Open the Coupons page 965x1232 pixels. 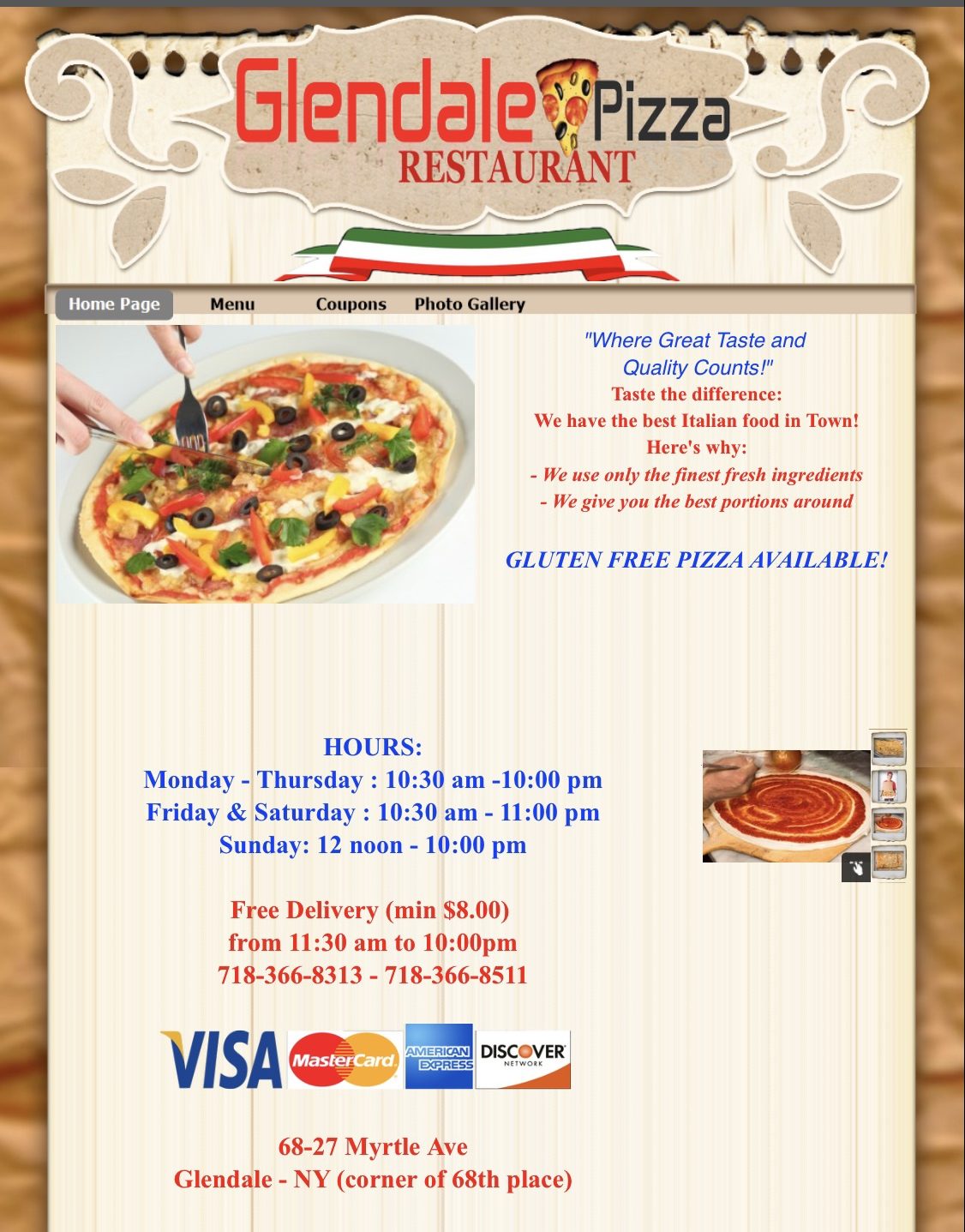click(x=351, y=304)
